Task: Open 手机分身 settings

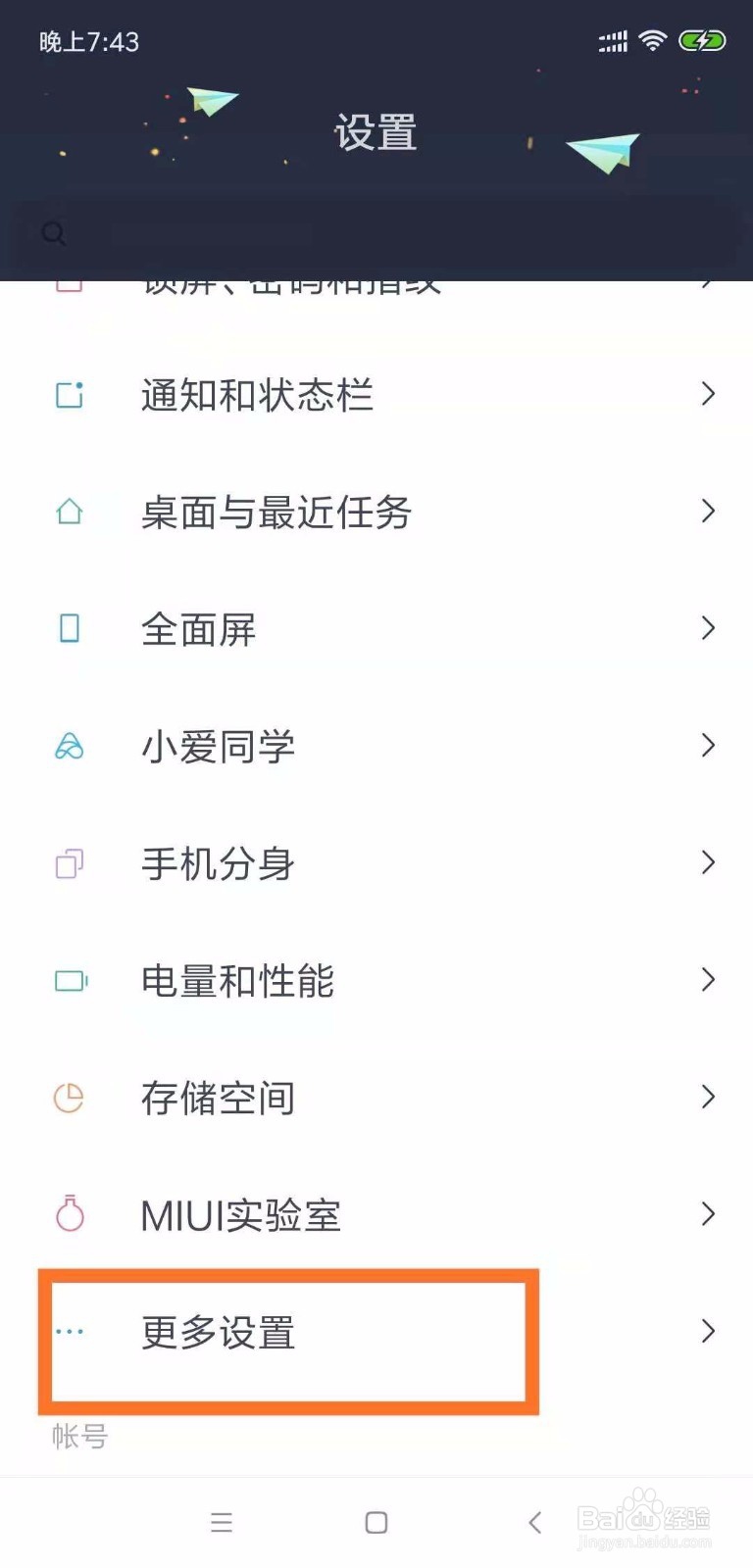Action: 376,863
